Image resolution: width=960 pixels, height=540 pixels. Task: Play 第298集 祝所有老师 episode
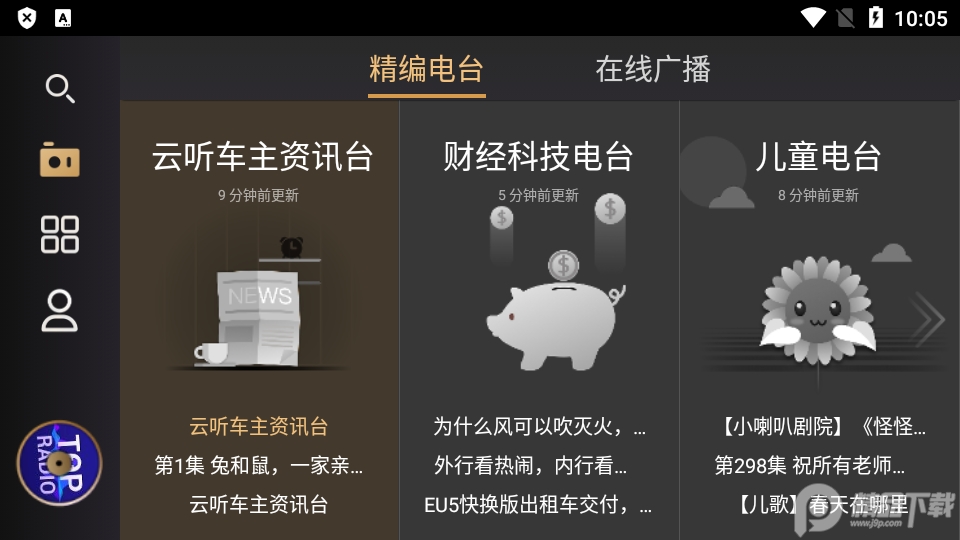[811, 466]
